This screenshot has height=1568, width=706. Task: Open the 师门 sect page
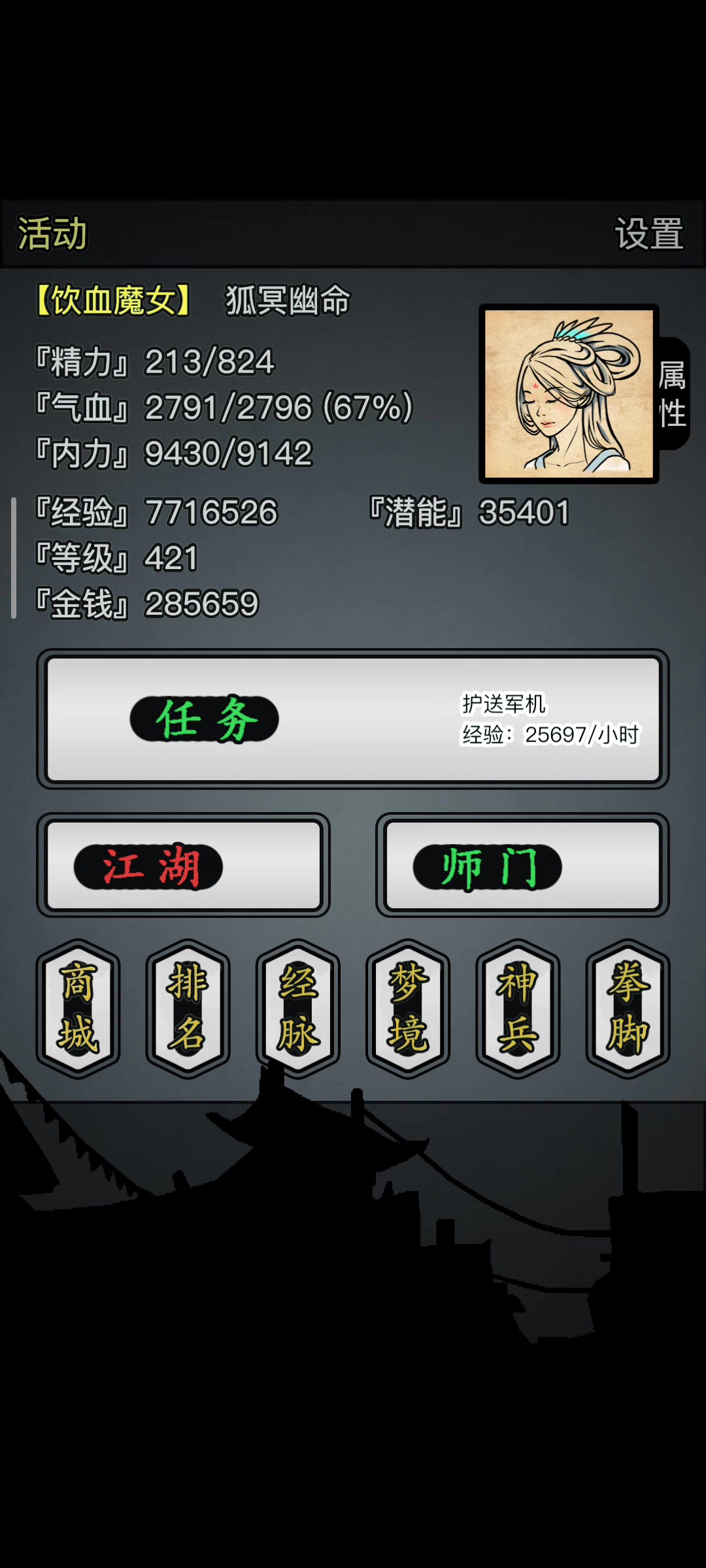click(522, 866)
